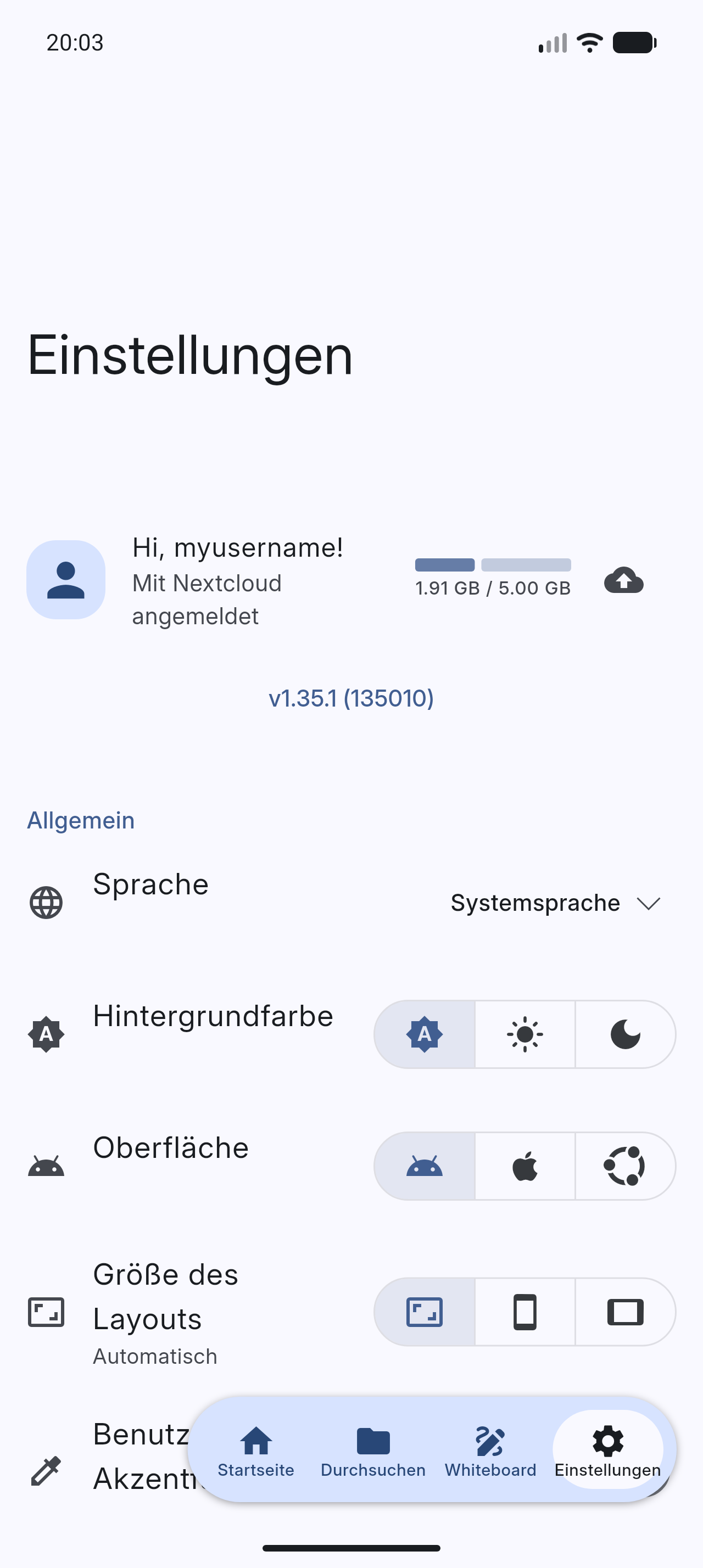Select the dark moon theme option
Viewport: 703px width, 1568px height.
point(625,1034)
